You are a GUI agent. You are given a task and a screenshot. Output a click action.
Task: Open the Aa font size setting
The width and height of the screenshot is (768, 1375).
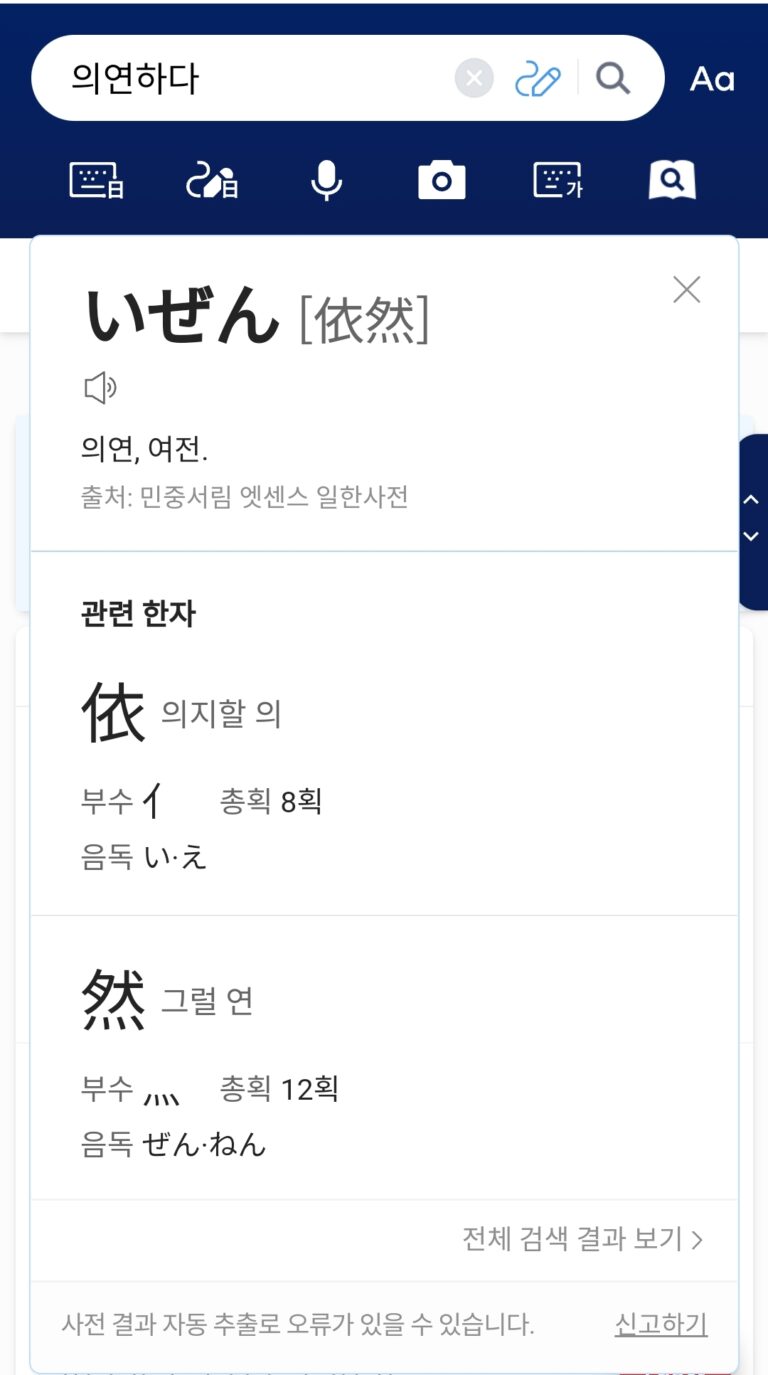[712, 79]
